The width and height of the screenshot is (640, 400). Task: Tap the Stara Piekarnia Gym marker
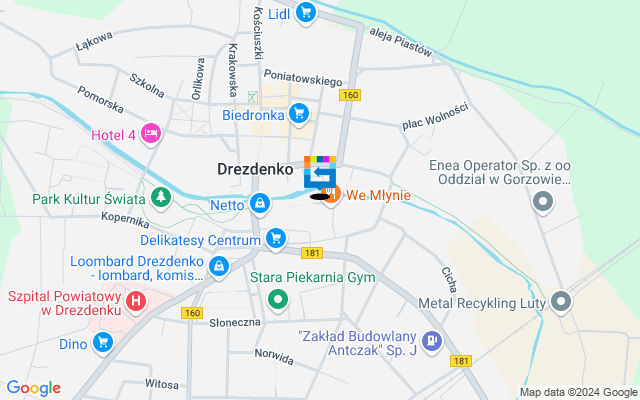(279, 298)
